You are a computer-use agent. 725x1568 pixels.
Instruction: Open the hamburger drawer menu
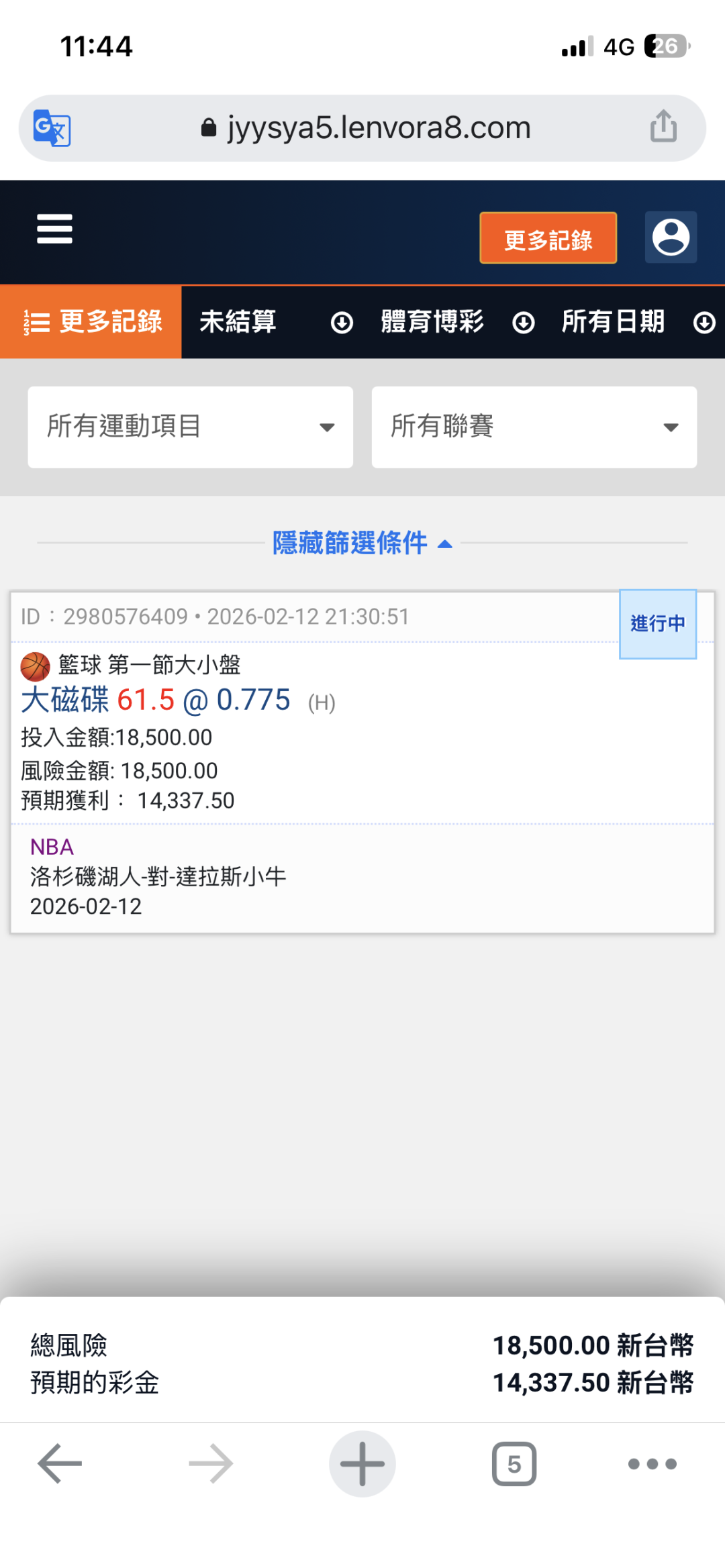pyautogui.click(x=54, y=229)
